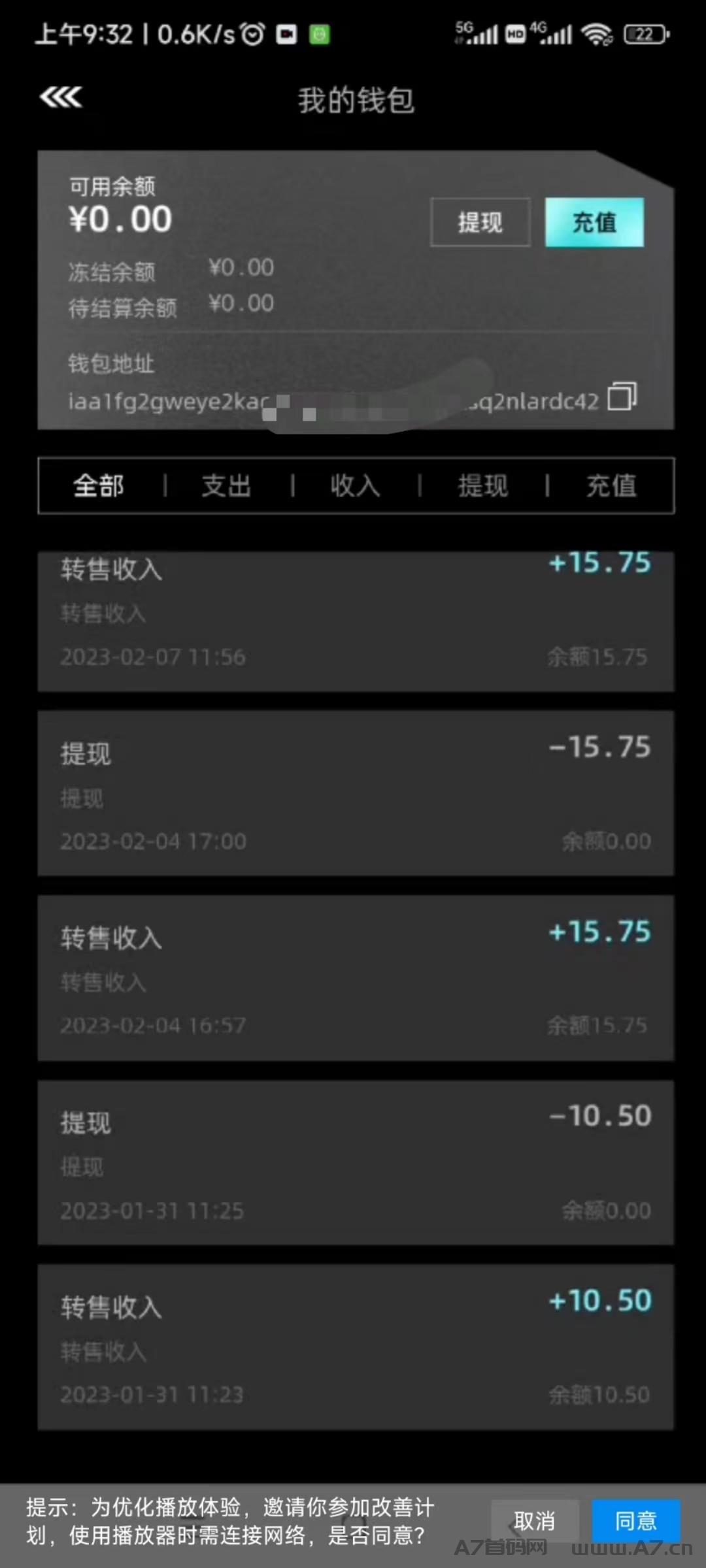Screen dimensions: 706x1568
Task: Select the 全部 filter tab
Action: click(99, 485)
